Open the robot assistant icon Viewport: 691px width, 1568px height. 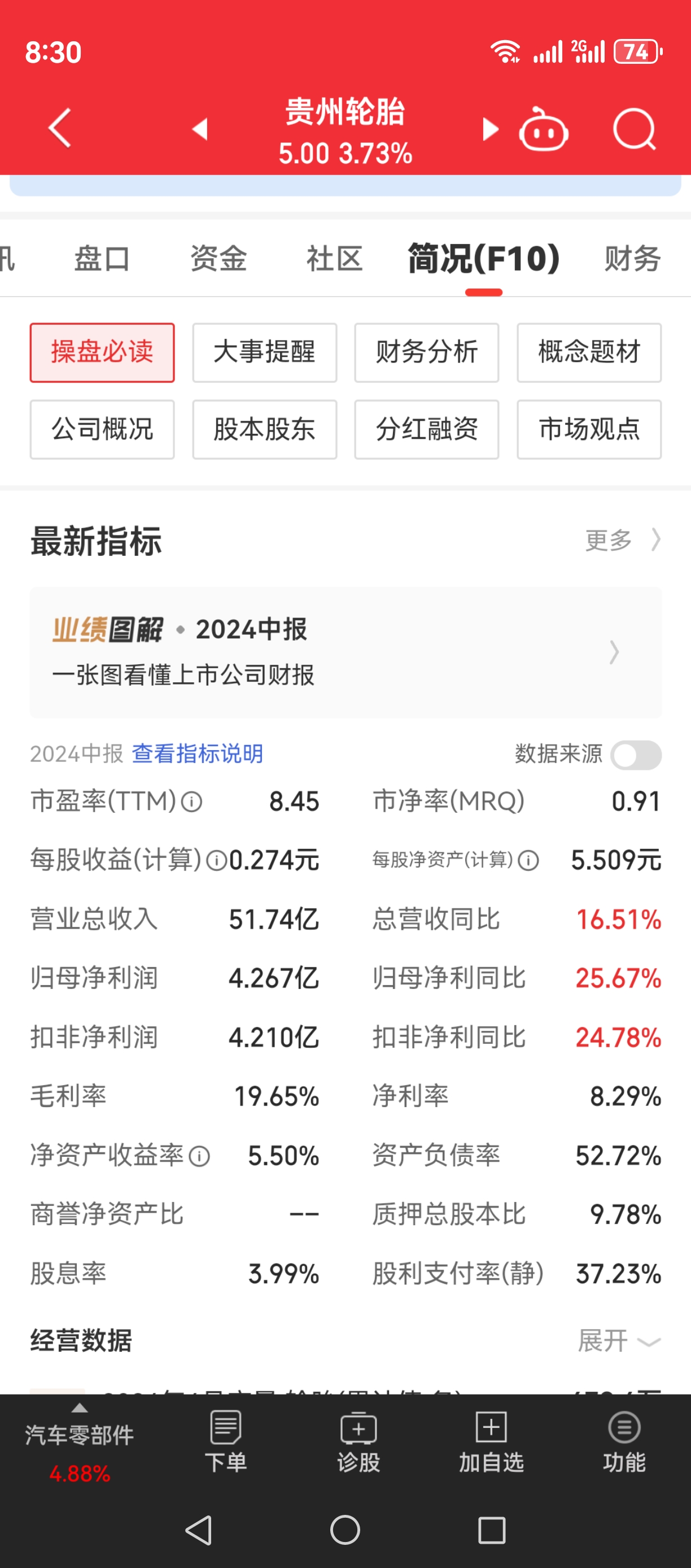point(543,128)
